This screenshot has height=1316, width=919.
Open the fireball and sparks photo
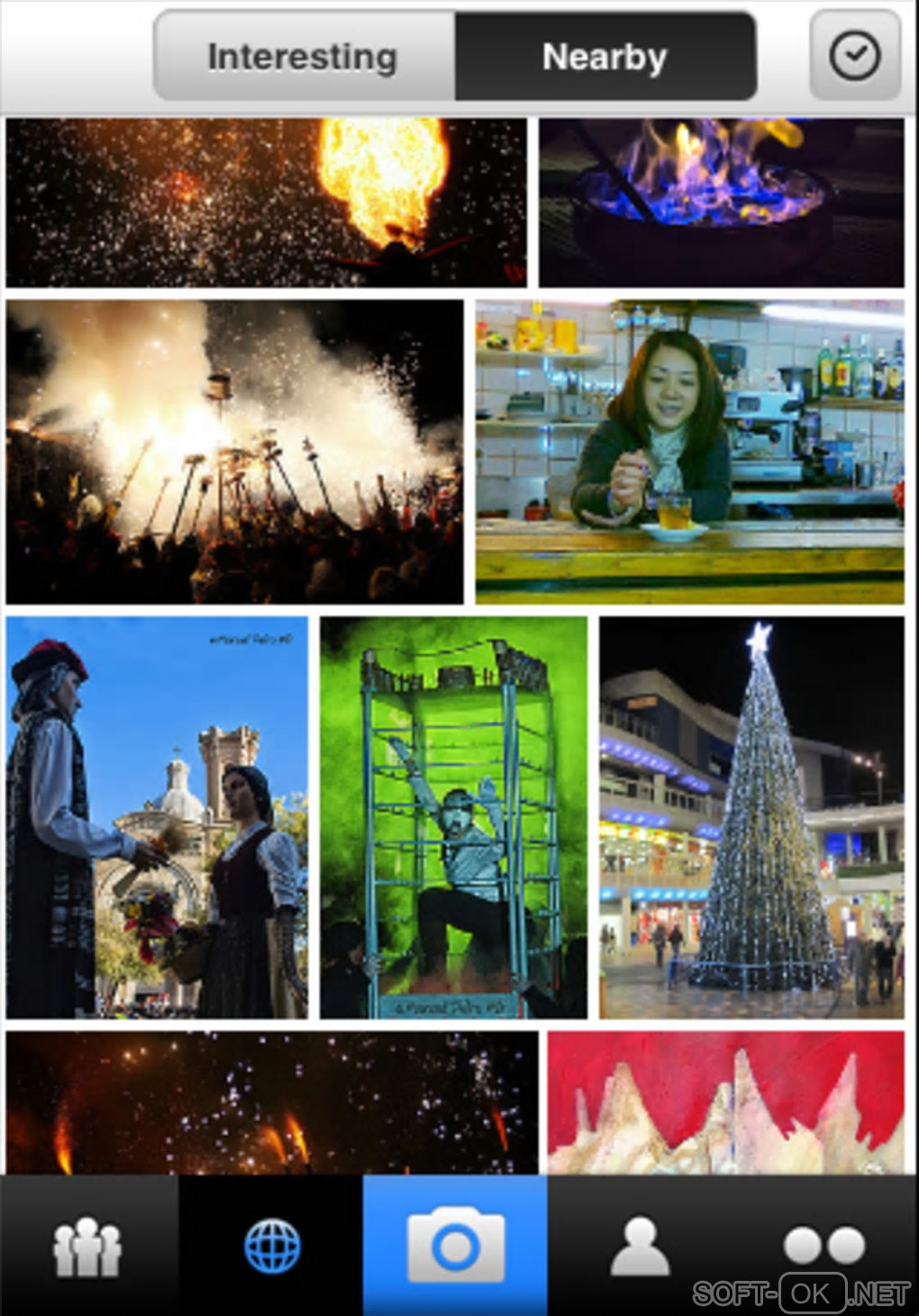[266, 203]
